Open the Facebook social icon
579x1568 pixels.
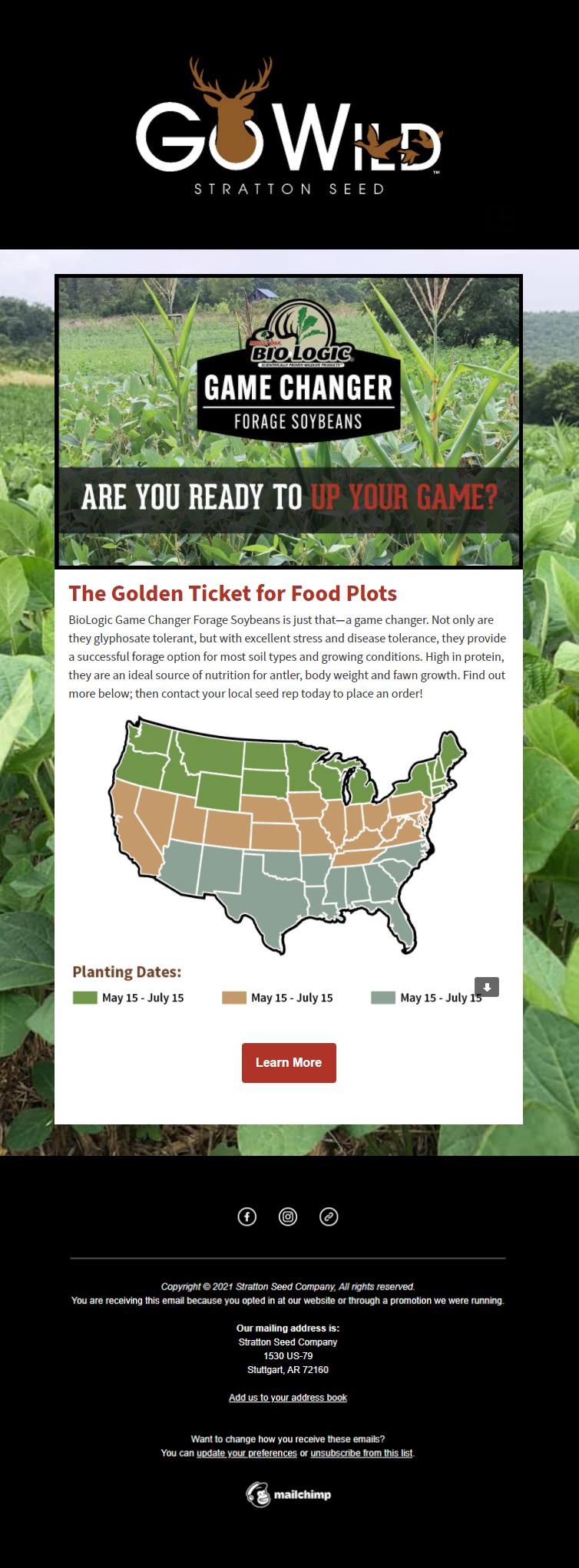(x=246, y=1216)
